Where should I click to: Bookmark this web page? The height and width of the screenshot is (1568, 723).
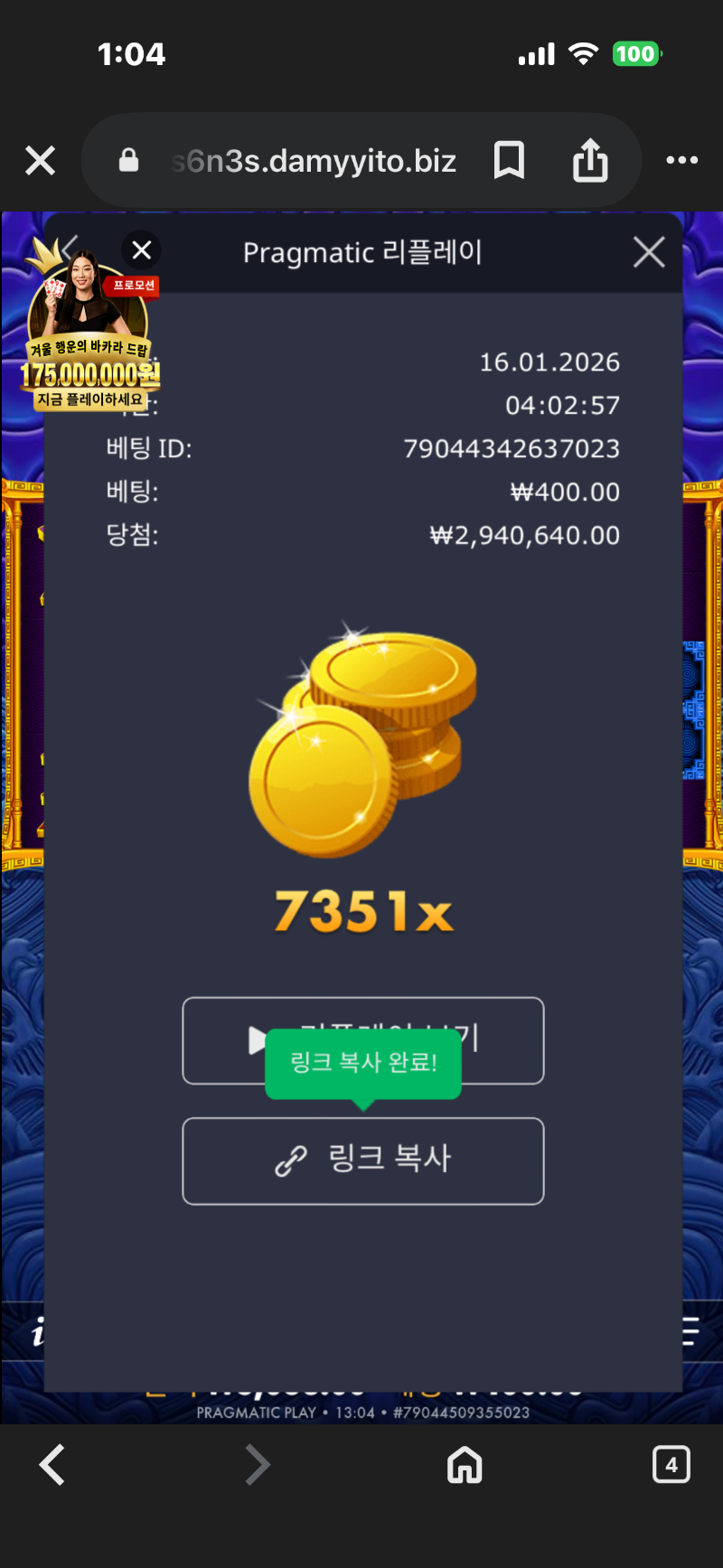(509, 161)
